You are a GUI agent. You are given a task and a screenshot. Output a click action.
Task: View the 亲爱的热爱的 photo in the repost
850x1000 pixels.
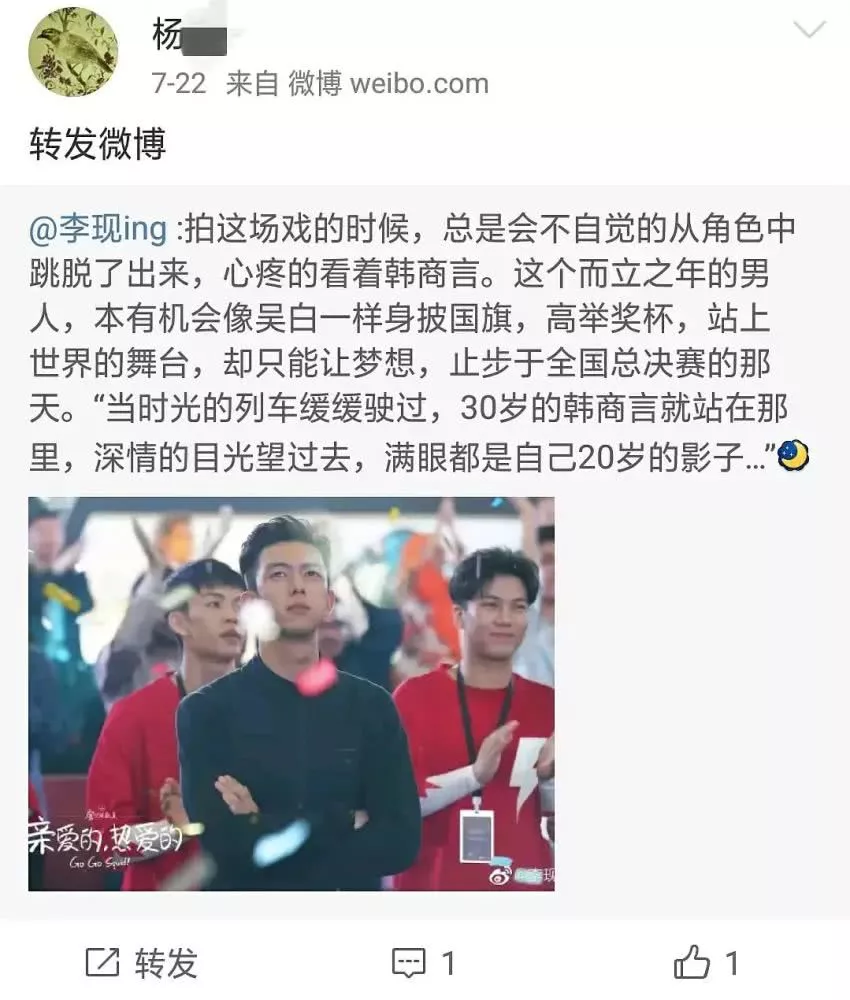(291, 693)
